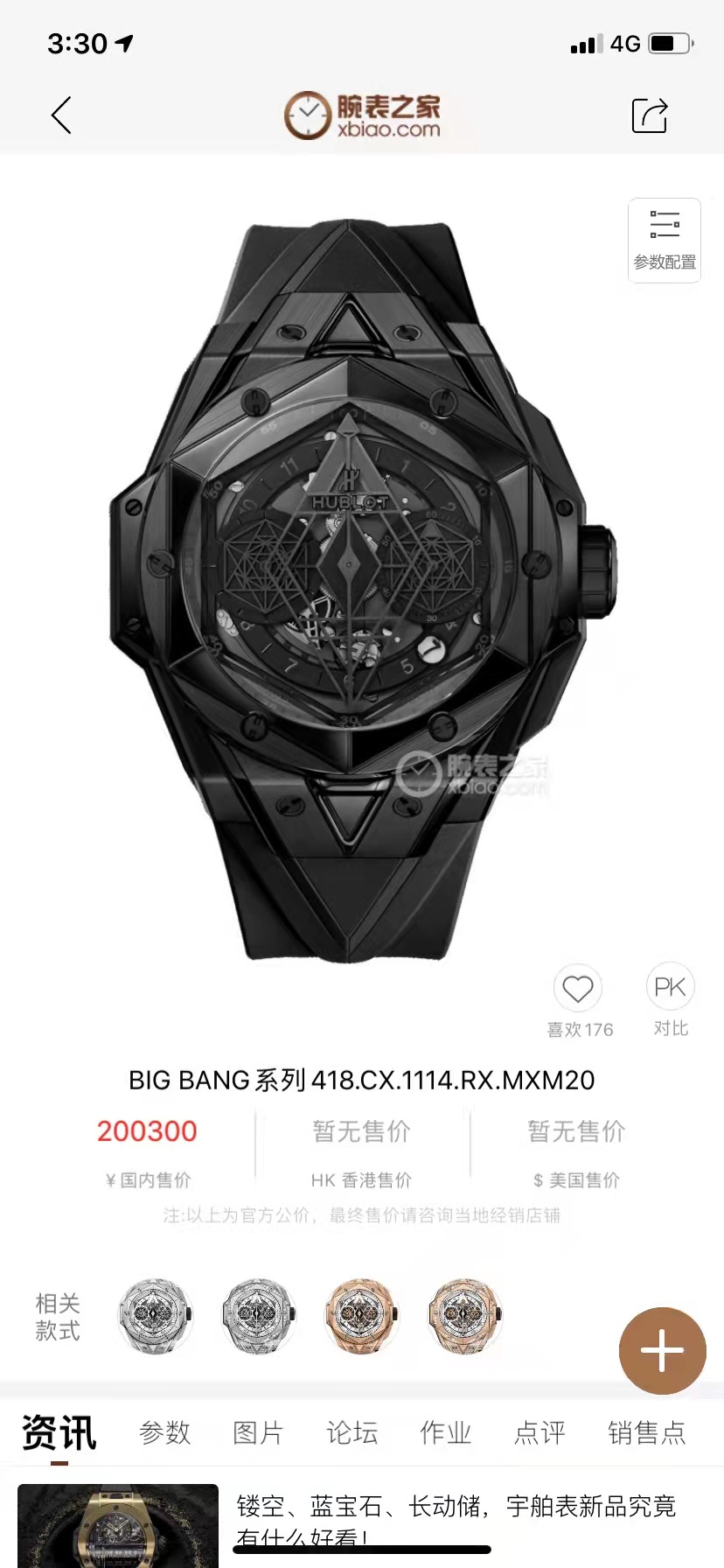Tap the 腕表之家 xbiao.com logo
Image resolution: width=724 pixels, height=1568 pixels.
[362, 115]
